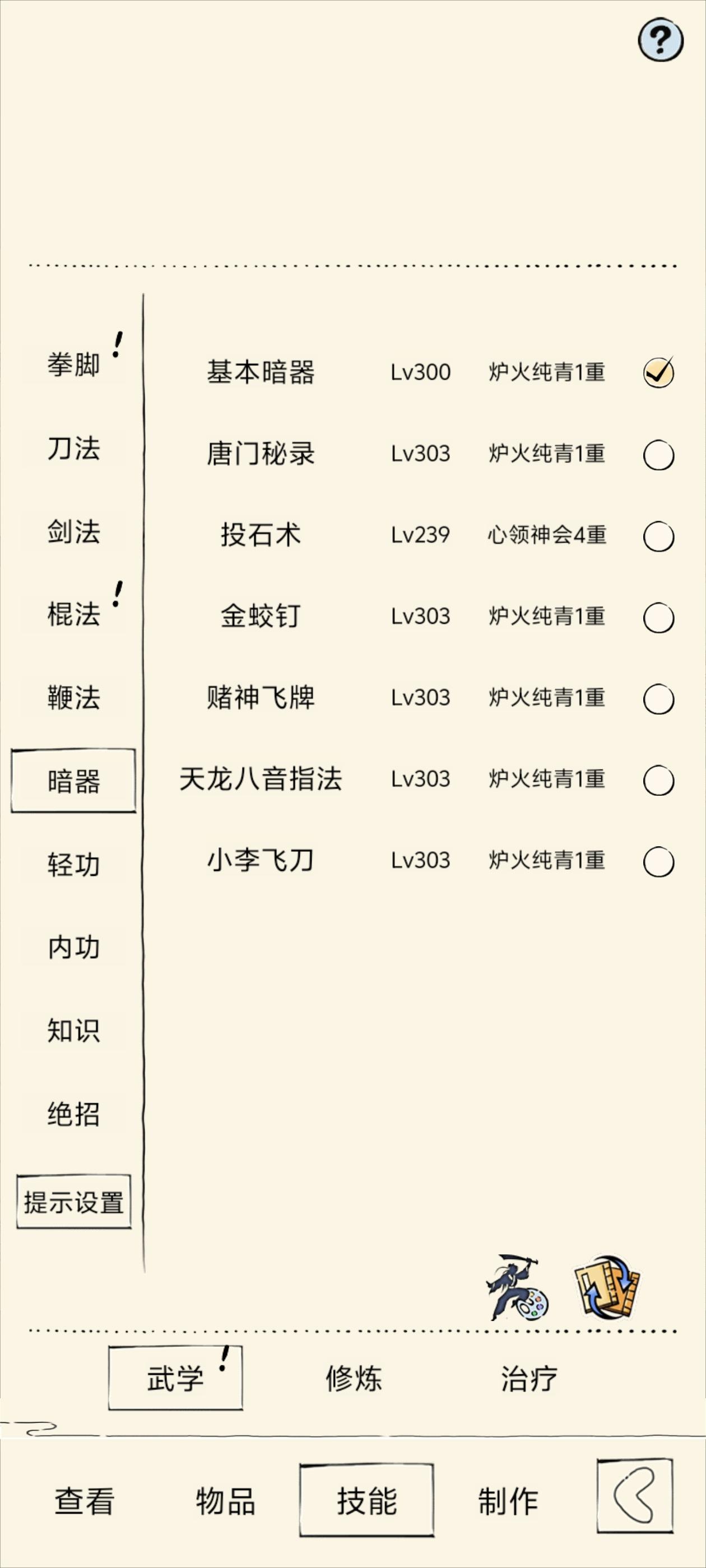The image size is (706, 1568).
Task: Select the 小李飞刀 radio button
Action: 658,861
